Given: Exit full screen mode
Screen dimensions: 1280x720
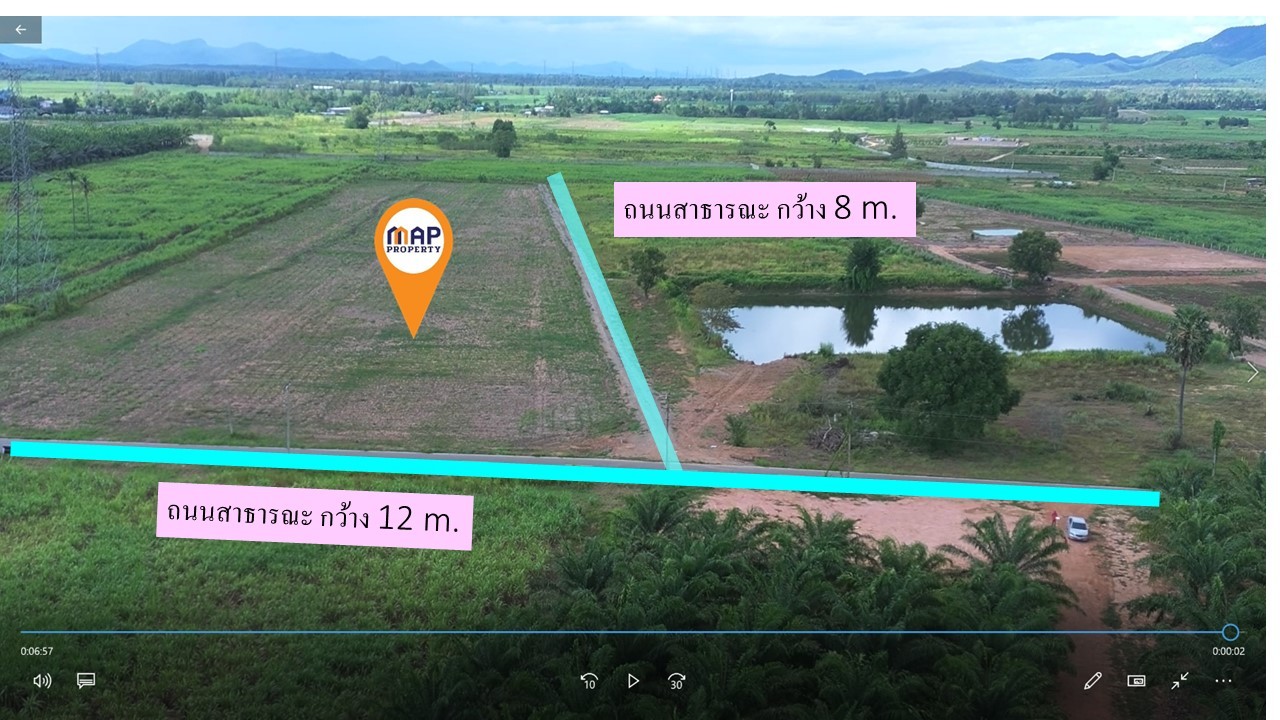Looking at the screenshot, I should (x=1180, y=681).
